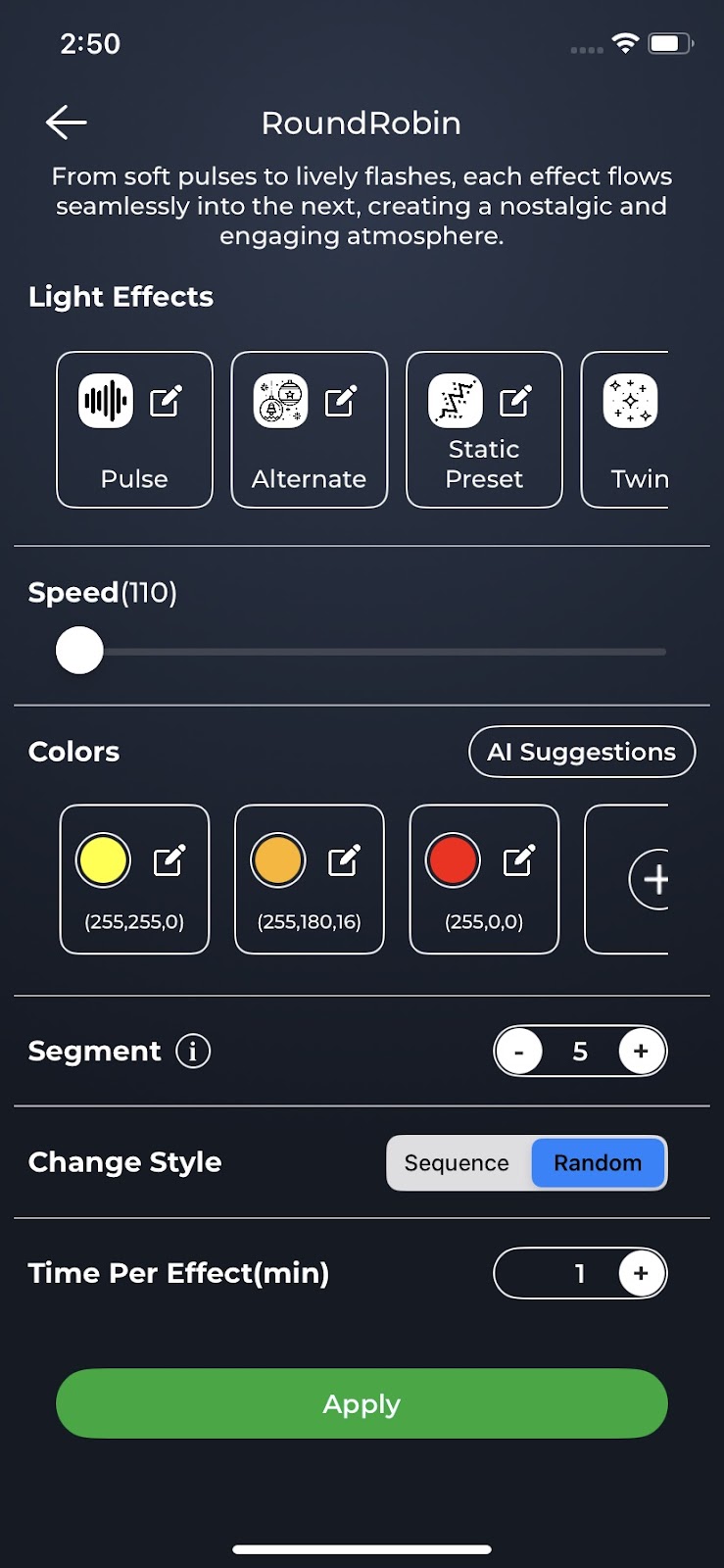
Task: Go back using the arrow icon
Action: [x=67, y=122]
